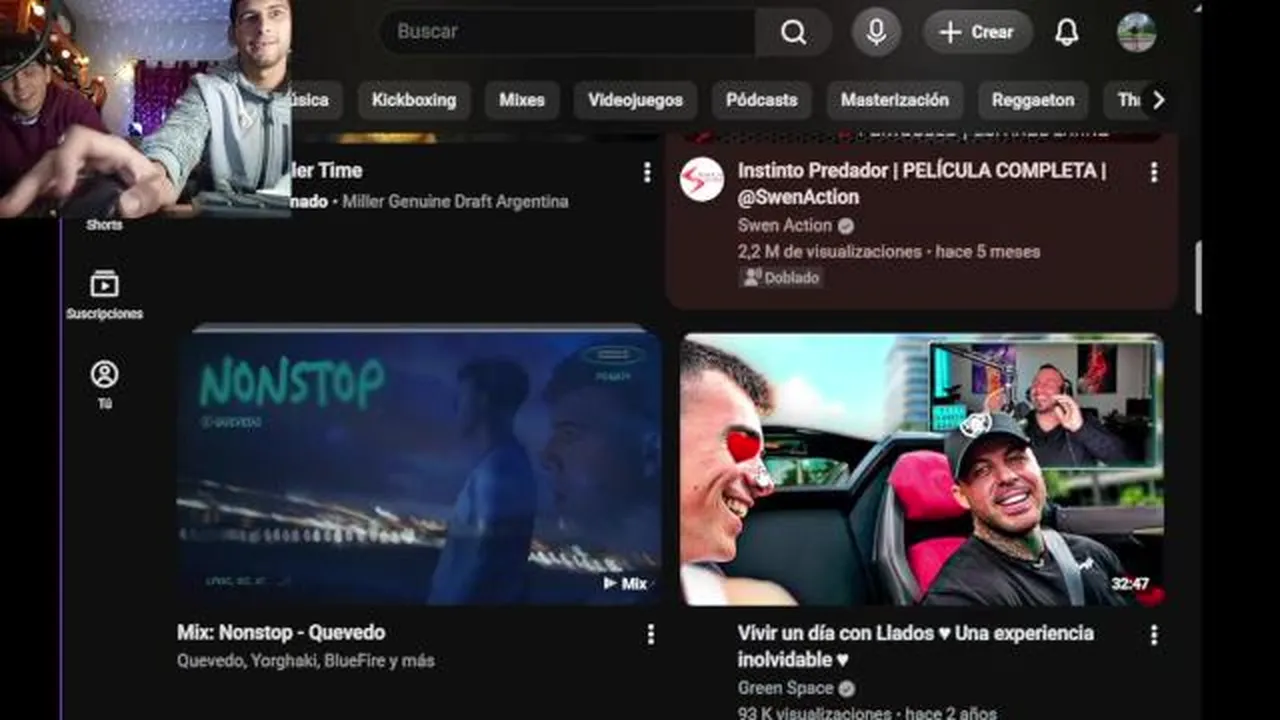1280x720 pixels.
Task: Open options menu for Mix: Nonstop - Quevedo
Action: (650, 634)
